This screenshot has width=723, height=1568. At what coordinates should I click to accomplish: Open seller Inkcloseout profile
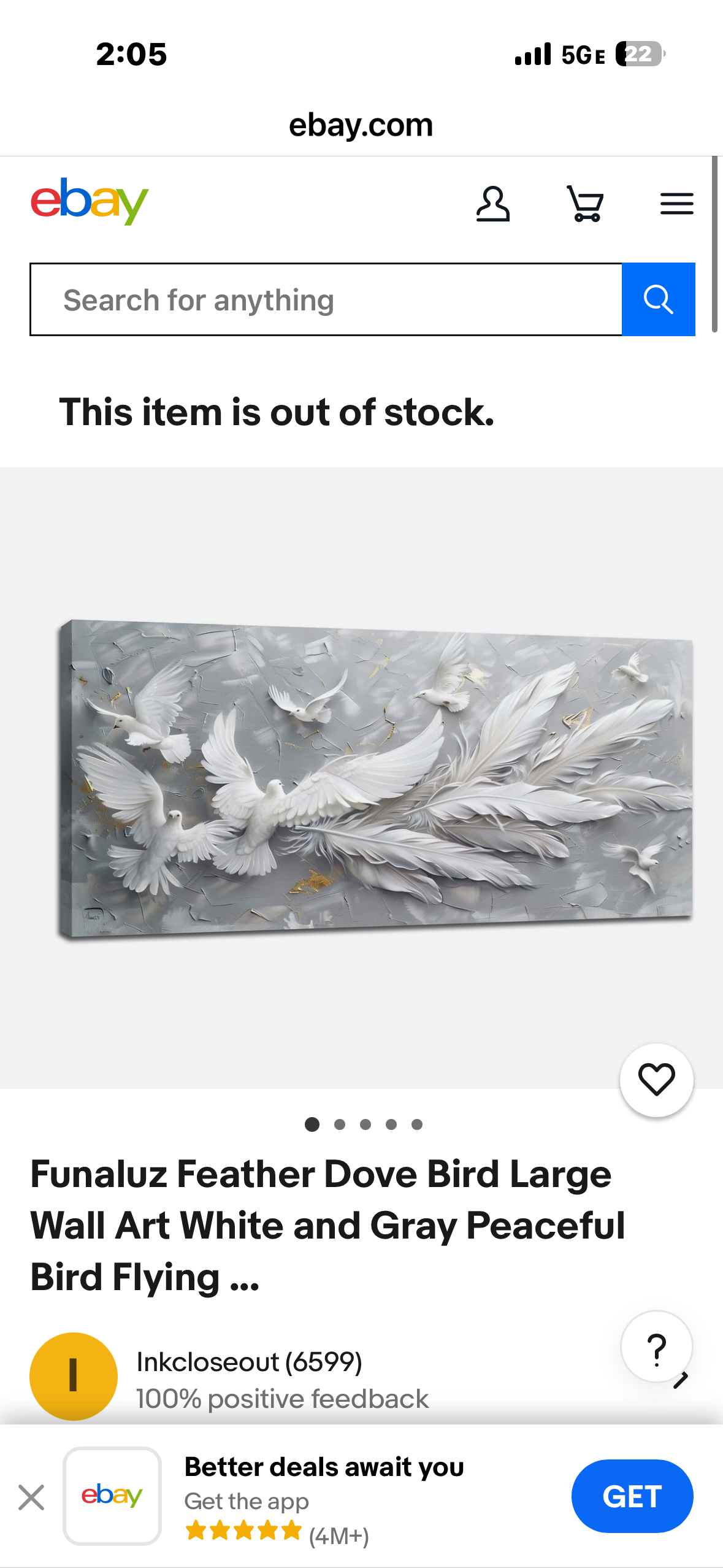tap(248, 1362)
